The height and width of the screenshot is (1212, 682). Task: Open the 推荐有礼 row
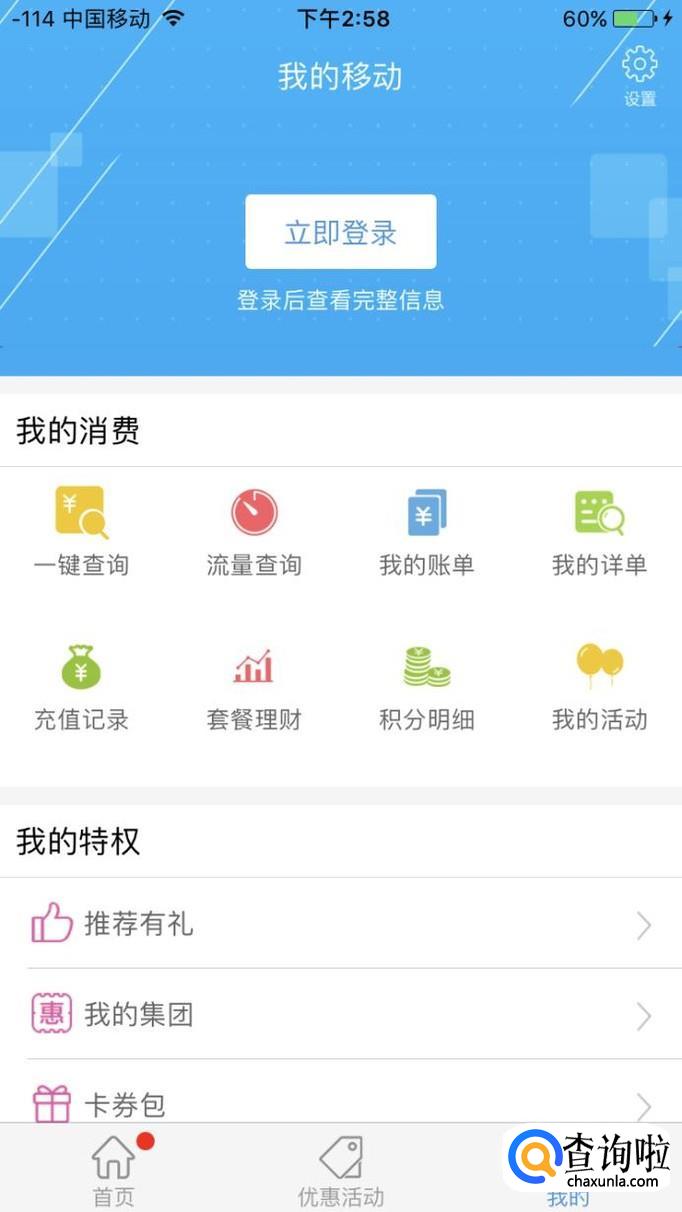click(341, 924)
